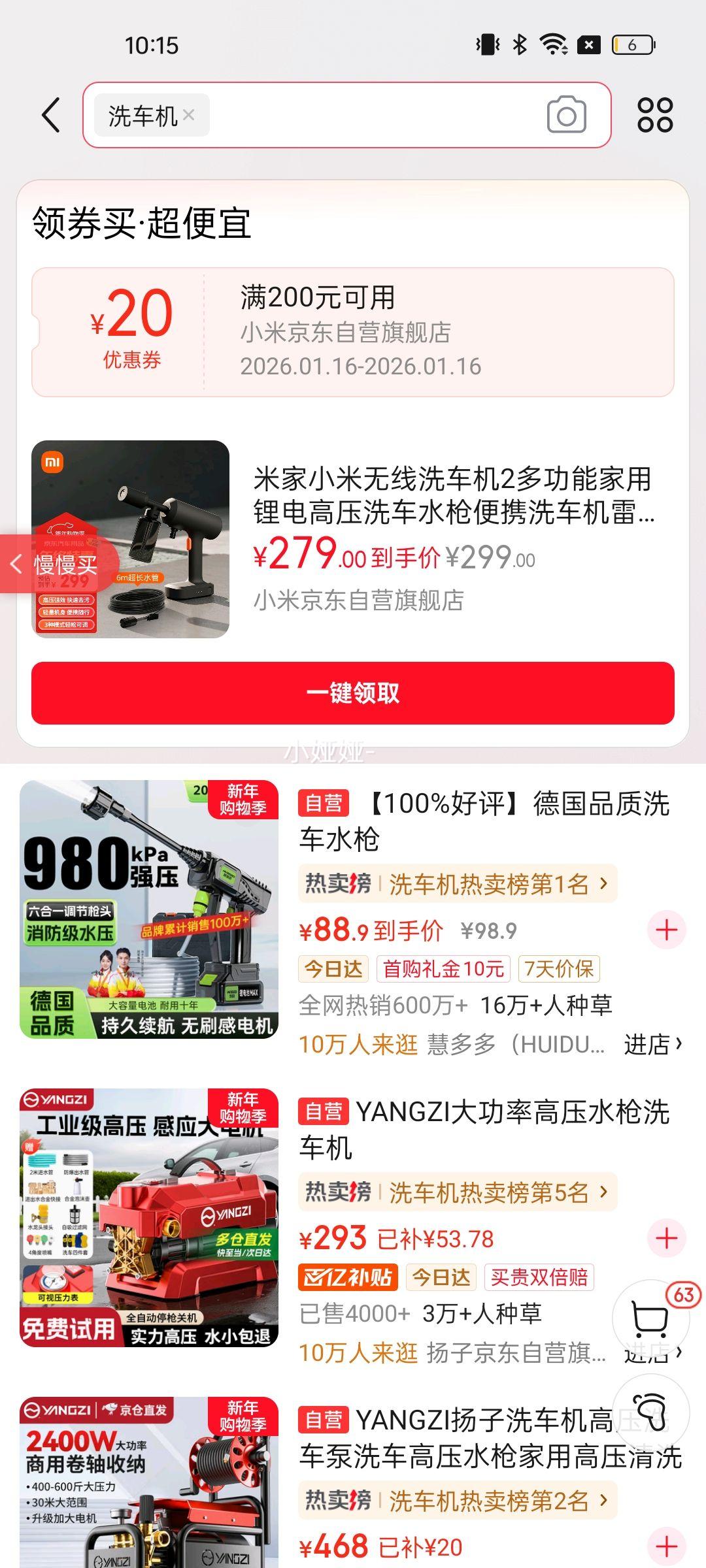Enter the 慧多多 store via 进店
The image size is (706, 1568).
(x=652, y=1044)
